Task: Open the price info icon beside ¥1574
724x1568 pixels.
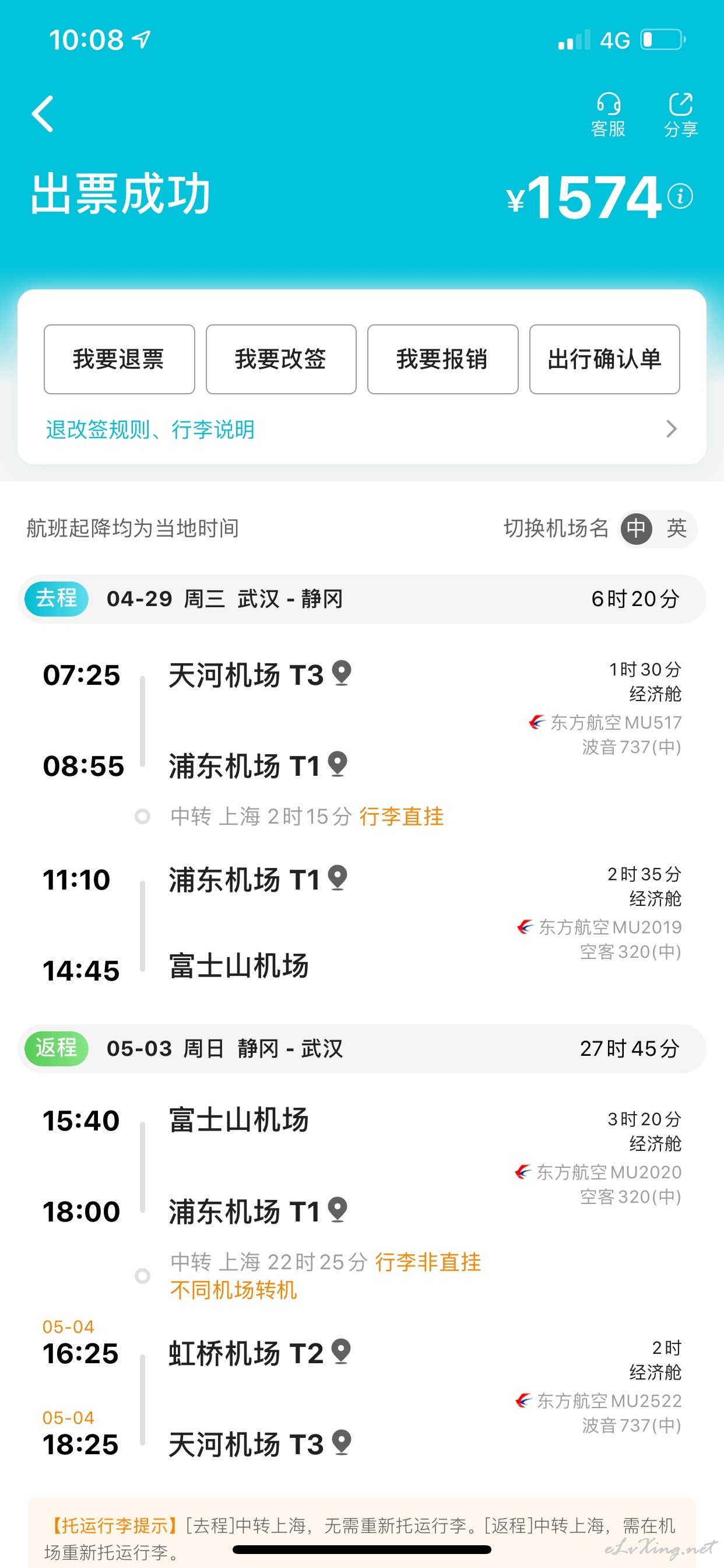Action: [680, 196]
